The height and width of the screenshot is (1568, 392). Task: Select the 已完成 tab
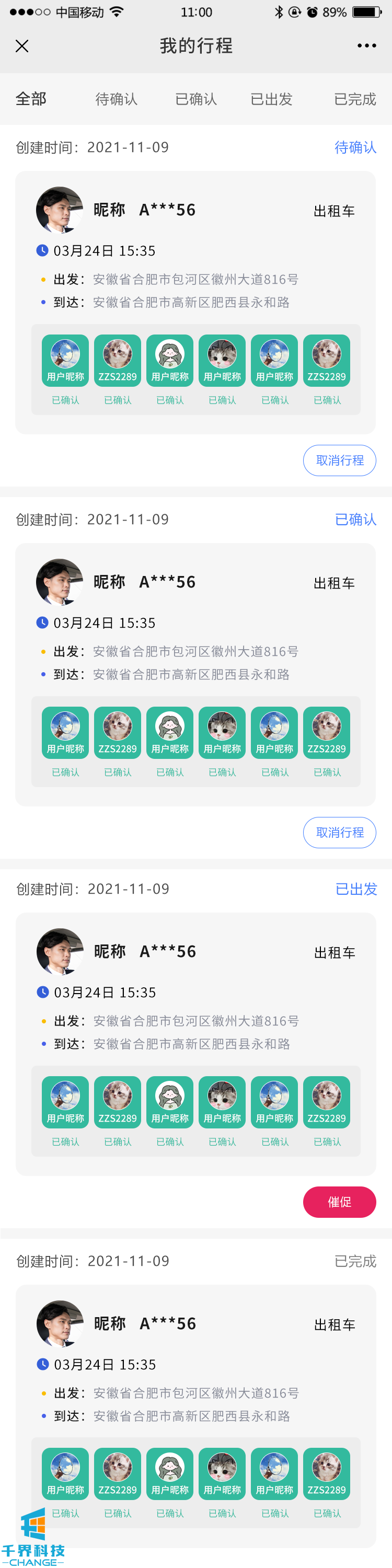coord(355,99)
